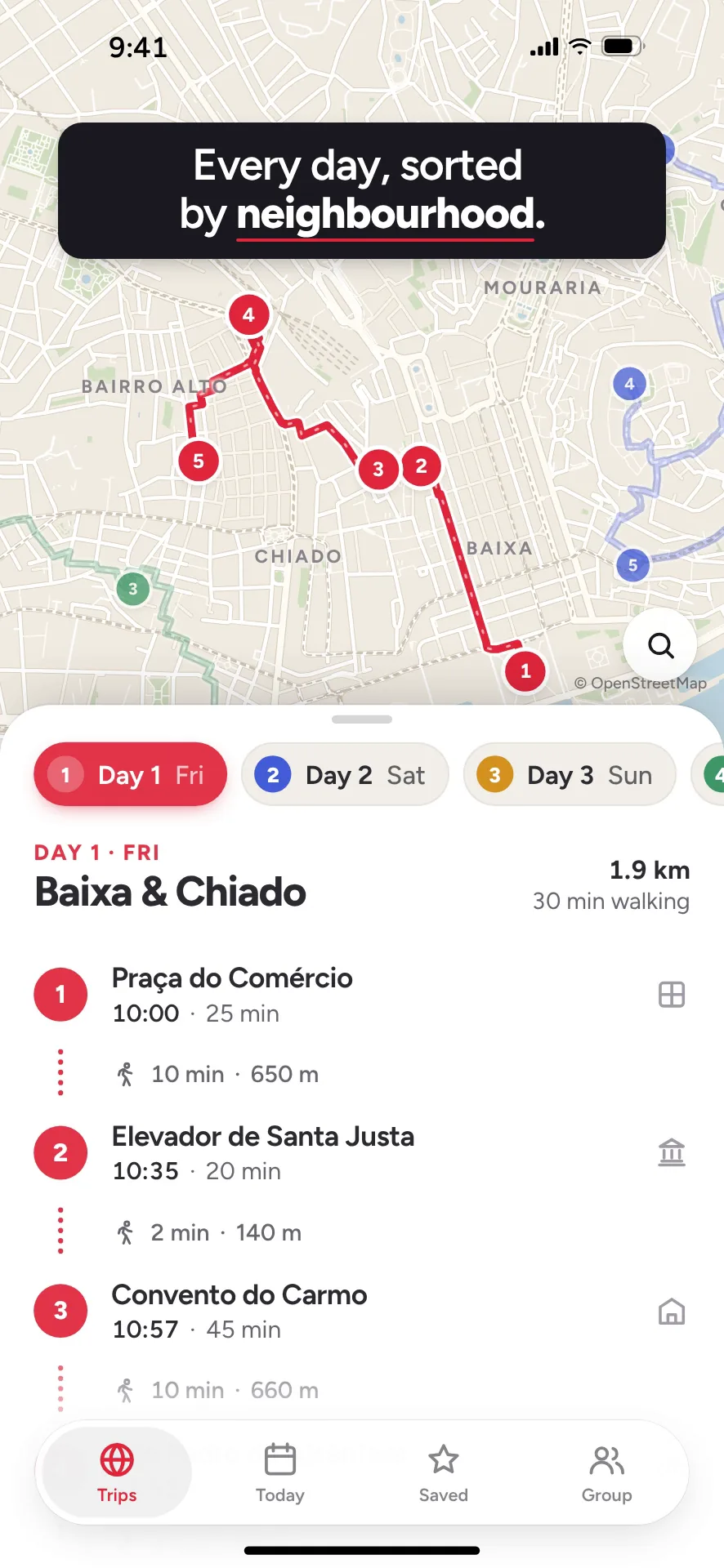Switch to the Today tab
This screenshot has width=724, height=1568.
(x=280, y=1472)
